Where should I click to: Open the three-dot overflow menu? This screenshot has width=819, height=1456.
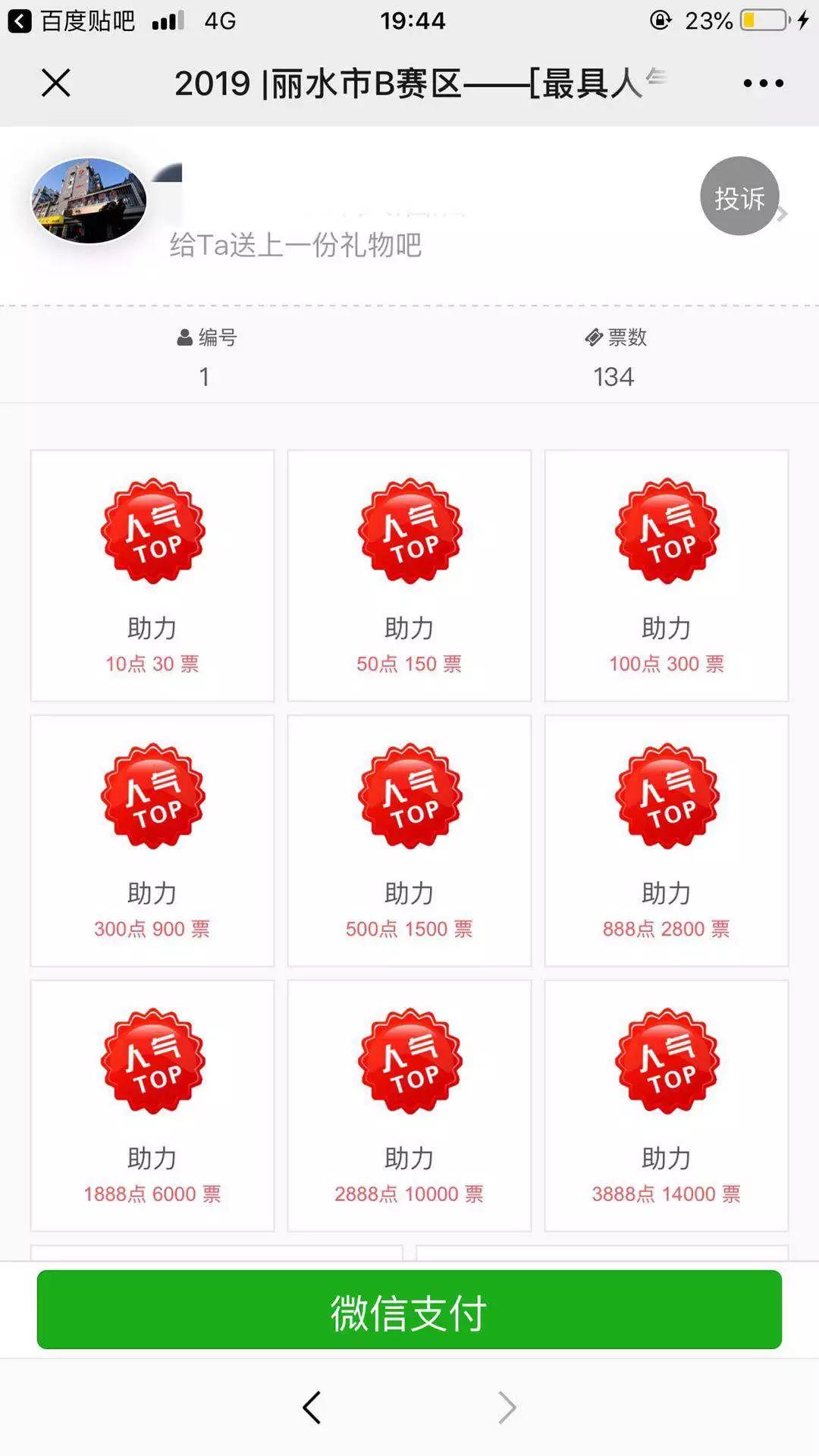(x=763, y=83)
